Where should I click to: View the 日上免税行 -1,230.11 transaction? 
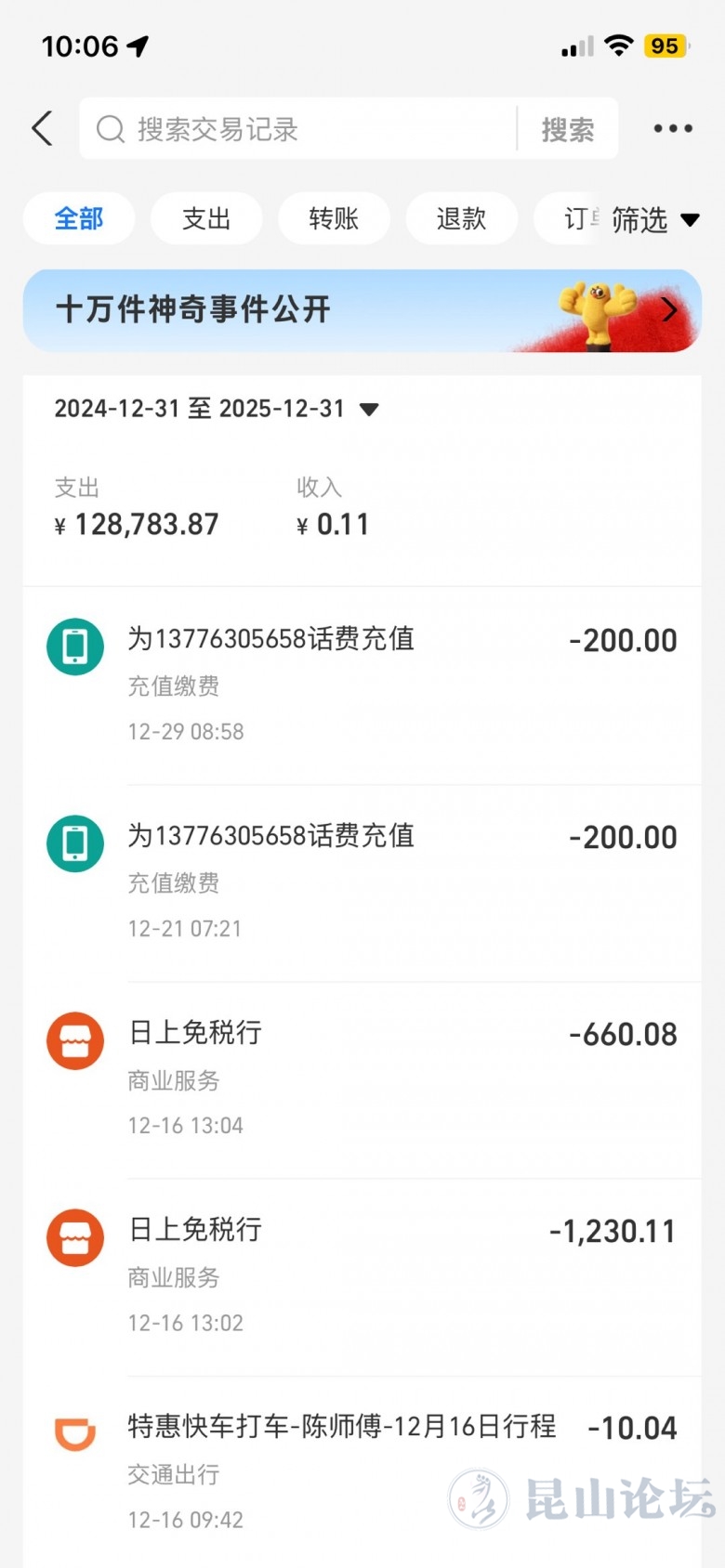(x=362, y=1275)
